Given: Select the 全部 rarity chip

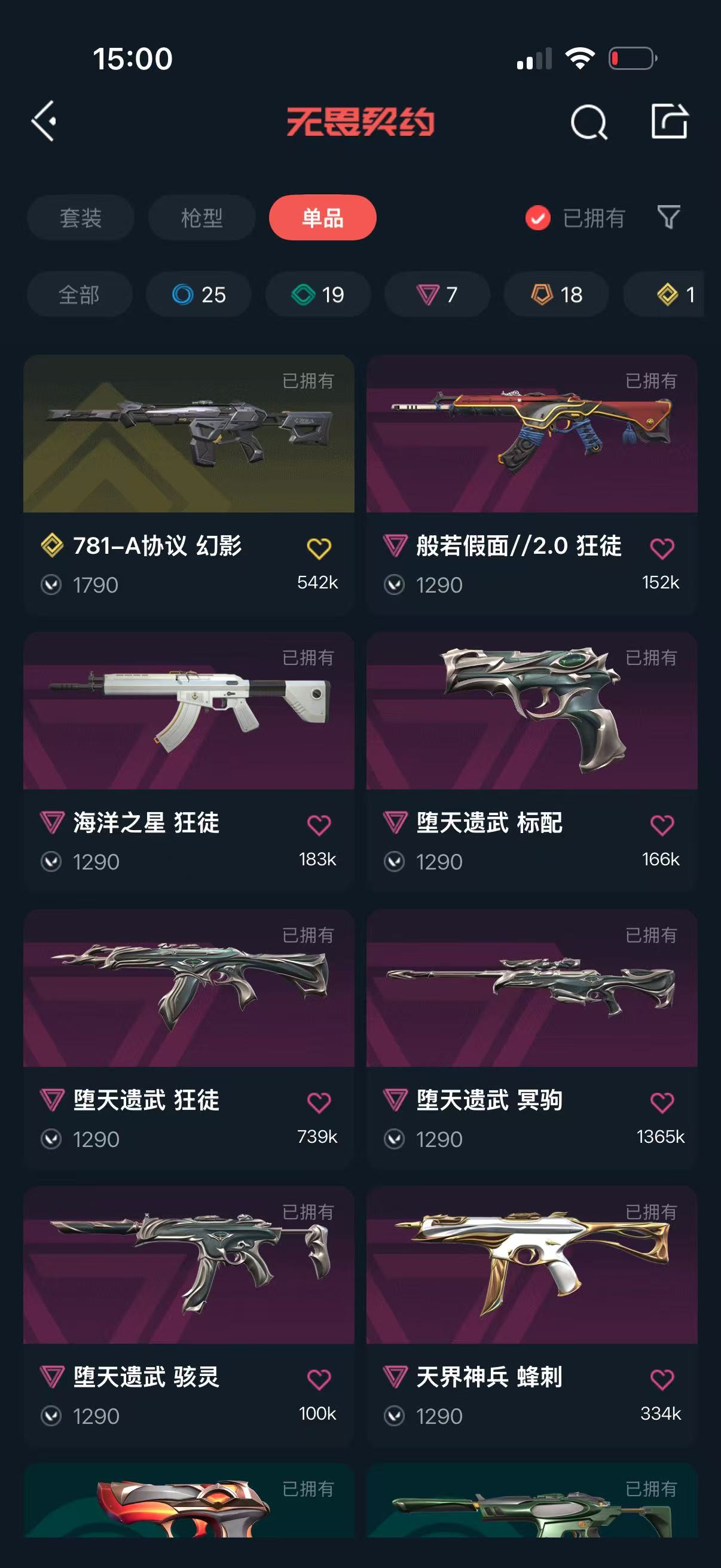Looking at the screenshot, I should coord(79,295).
